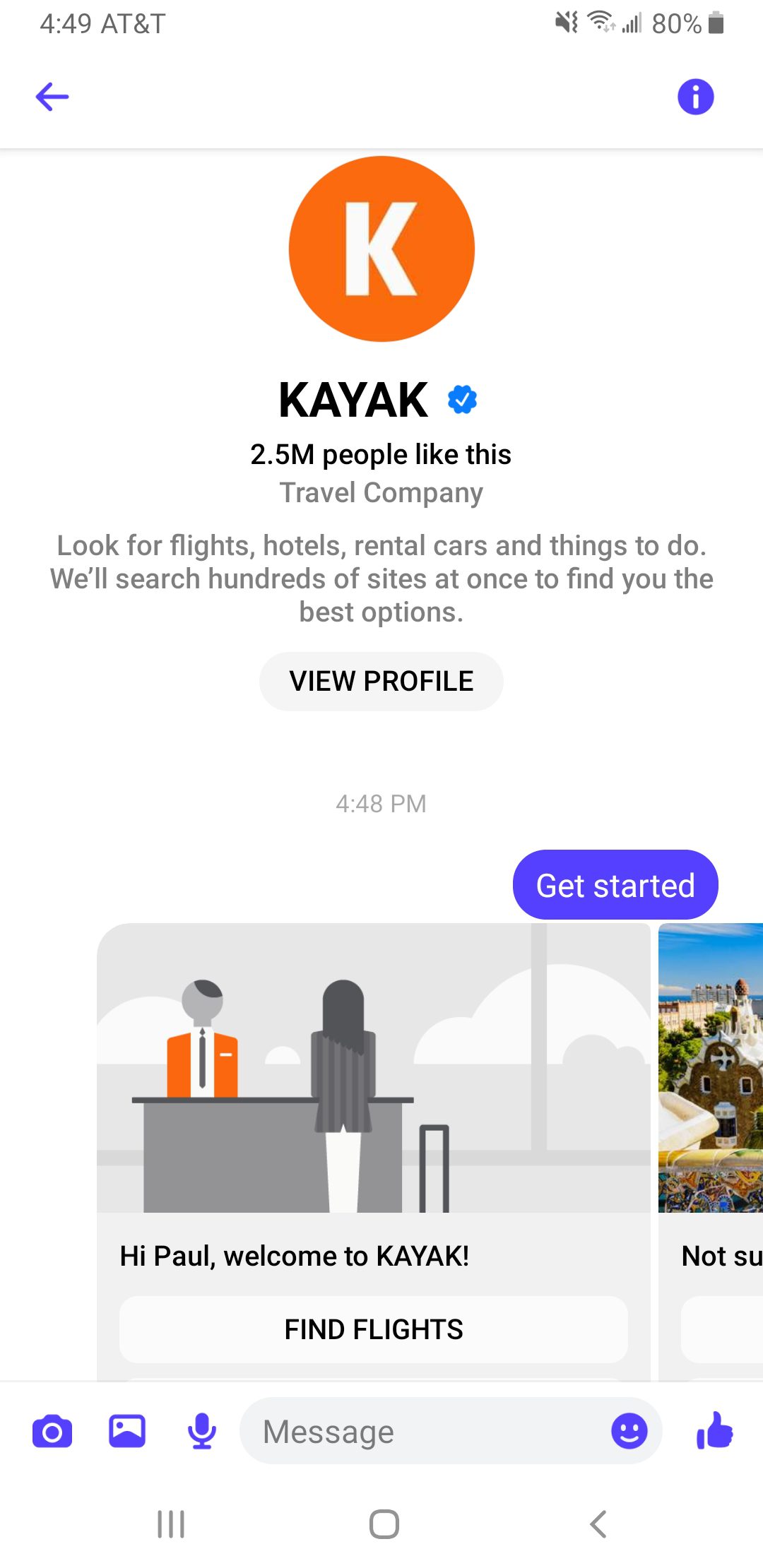Open the conversation info icon

tap(695, 97)
